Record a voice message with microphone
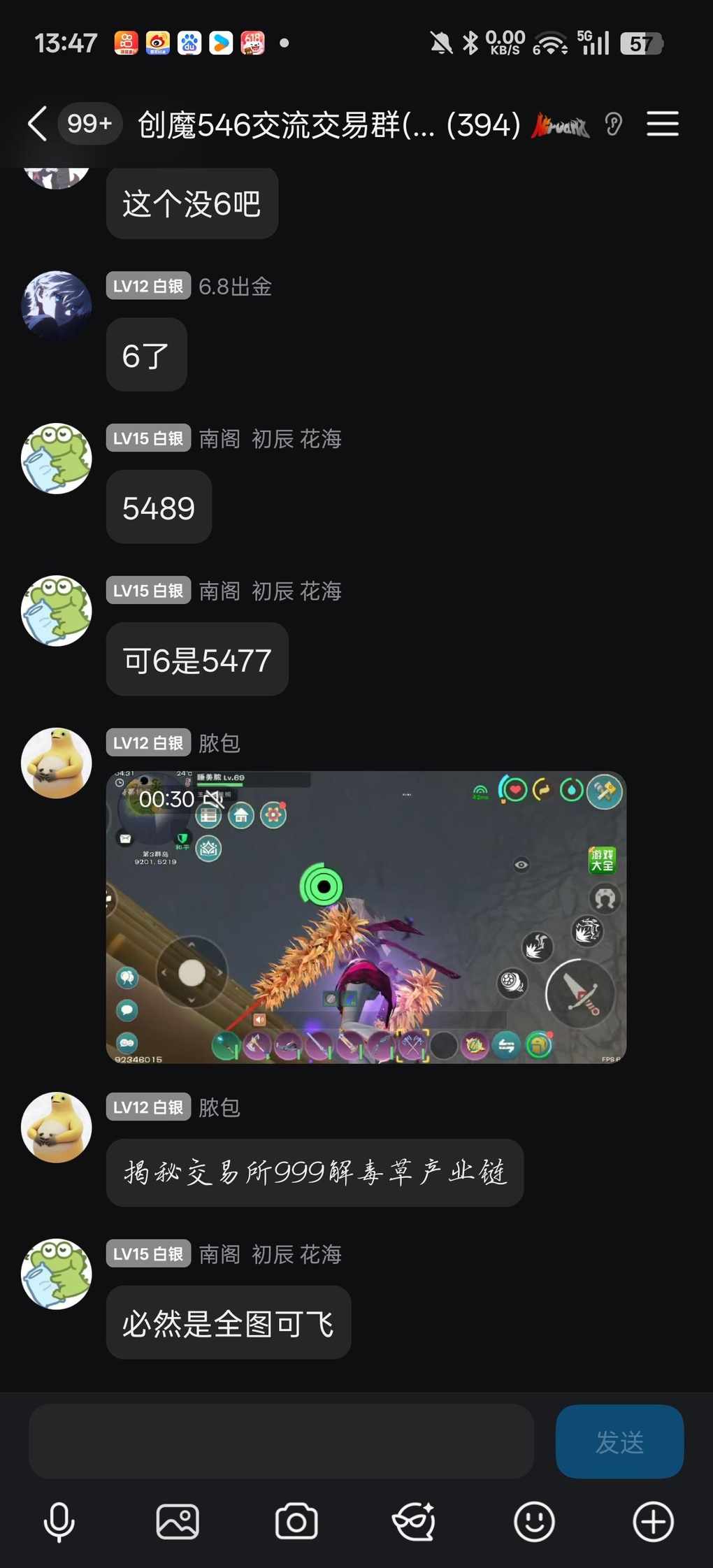713x1568 pixels. [59, 1522]
